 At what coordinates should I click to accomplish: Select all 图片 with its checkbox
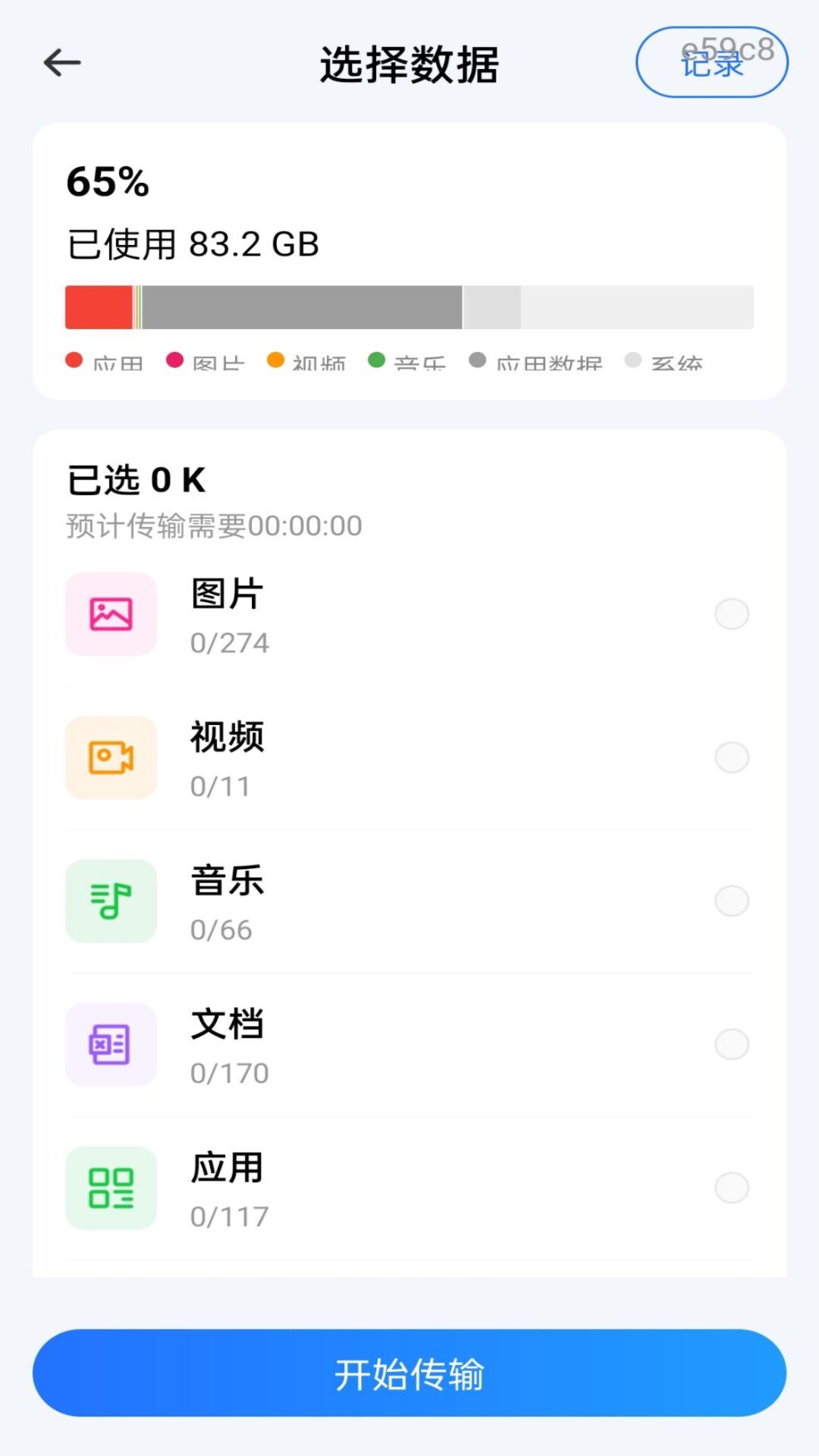tap(731, 614)
